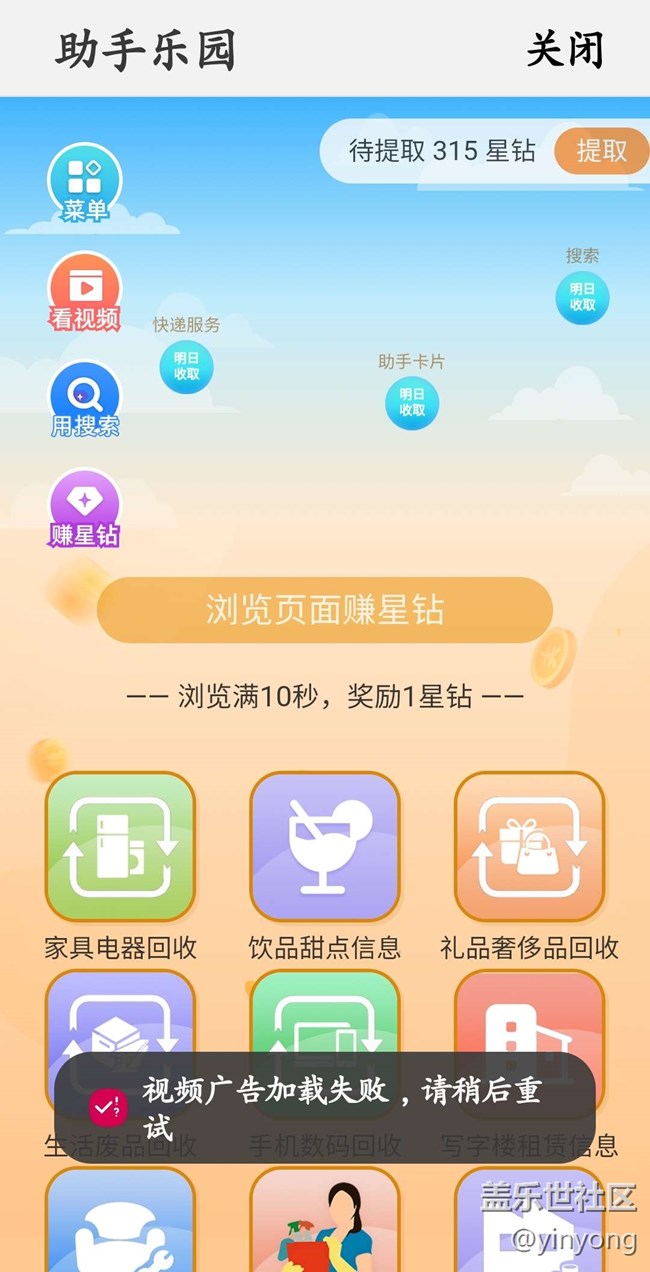Open 看视频 to watch videos
The image size is (650, 1272).
coord(85,292)
